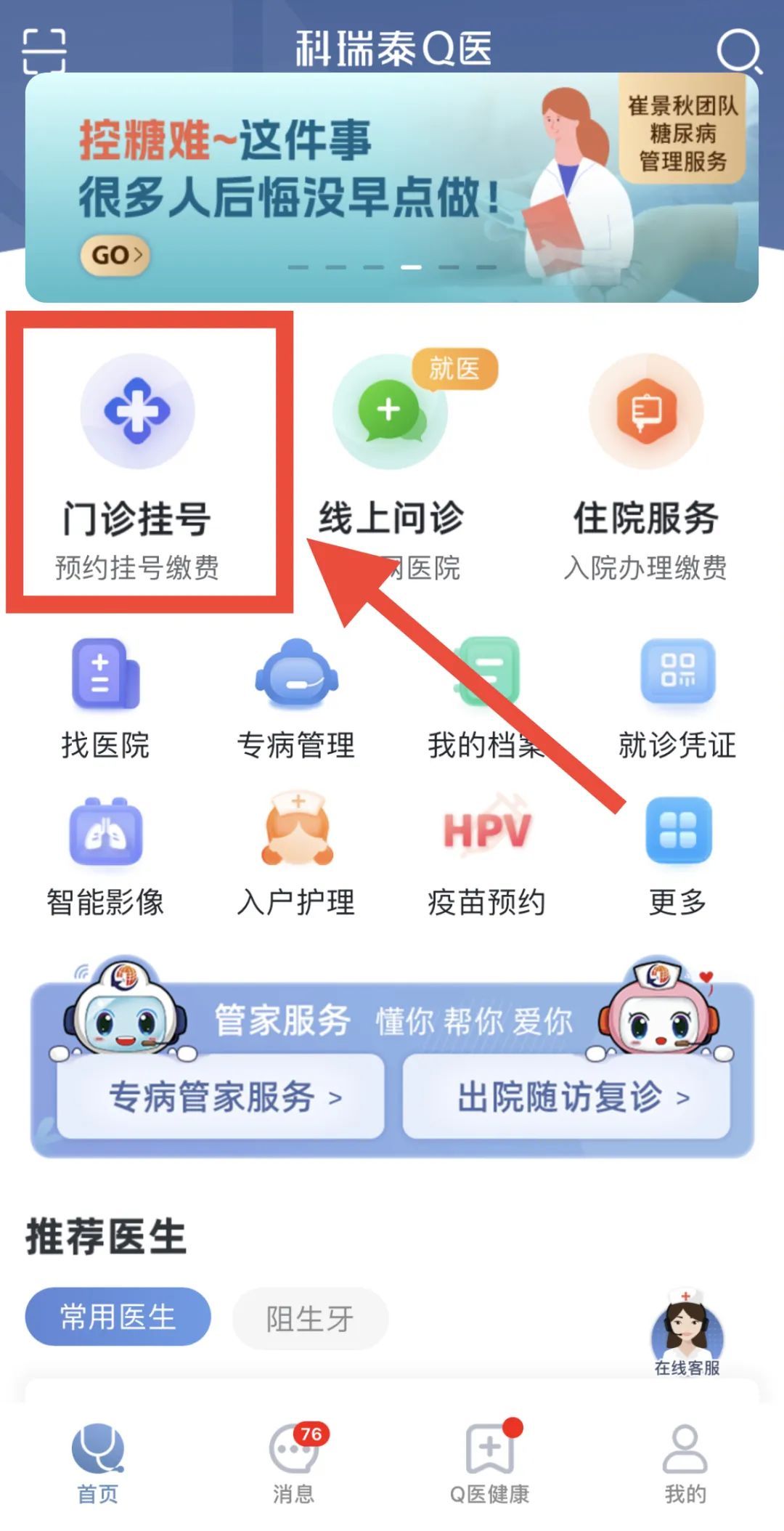Open the 控糖难 diabetes banner
784x1531 pixels.
coord(392,187)
